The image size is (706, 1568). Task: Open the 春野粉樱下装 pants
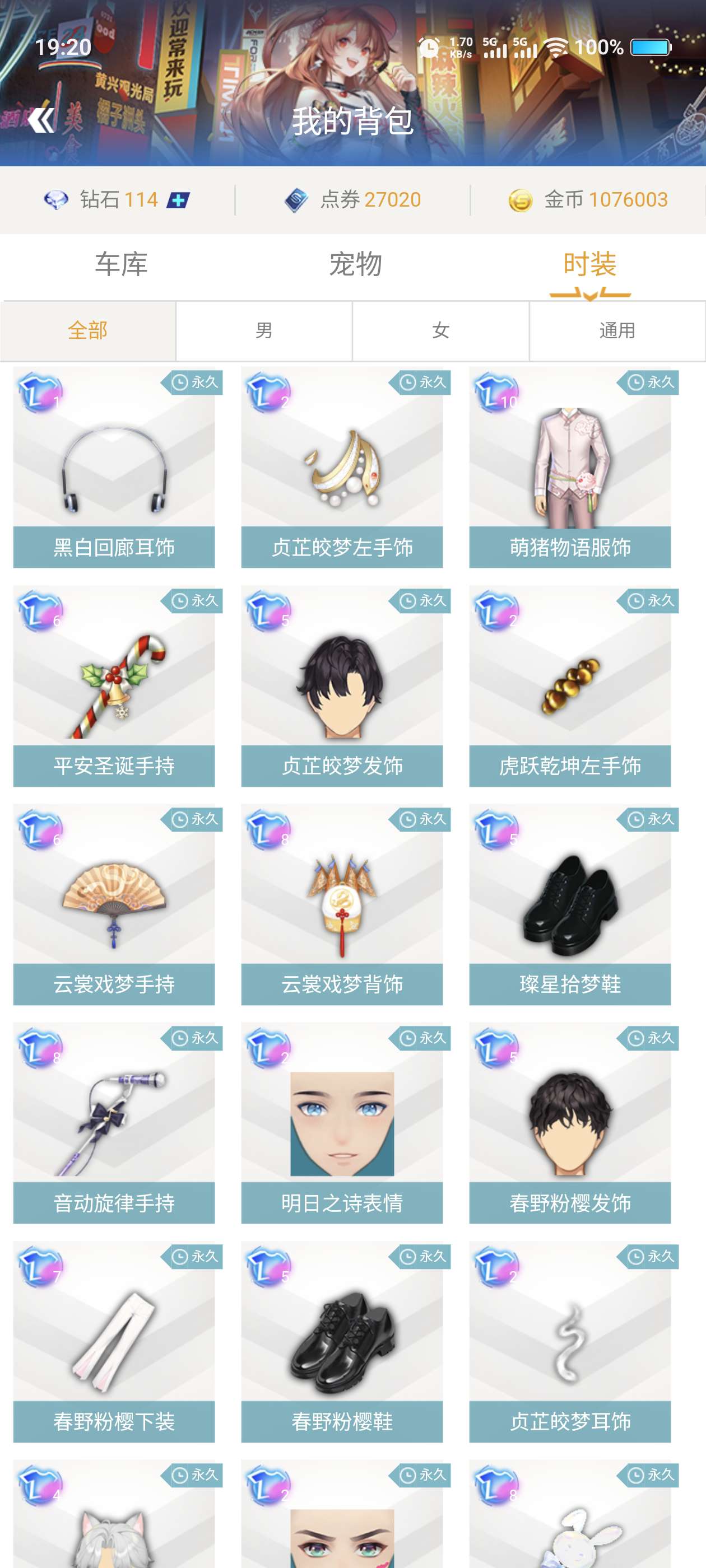pos(114,1342)
